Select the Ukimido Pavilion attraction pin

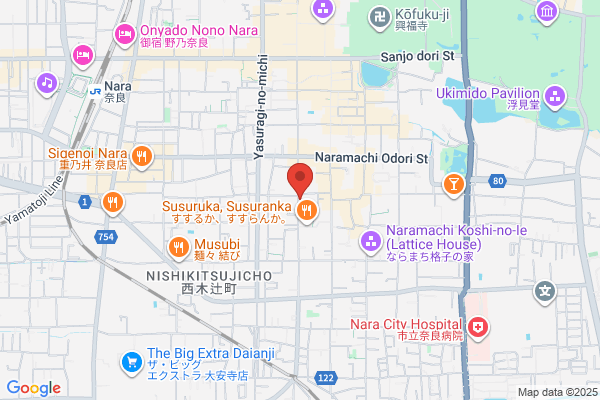[555, 97]
